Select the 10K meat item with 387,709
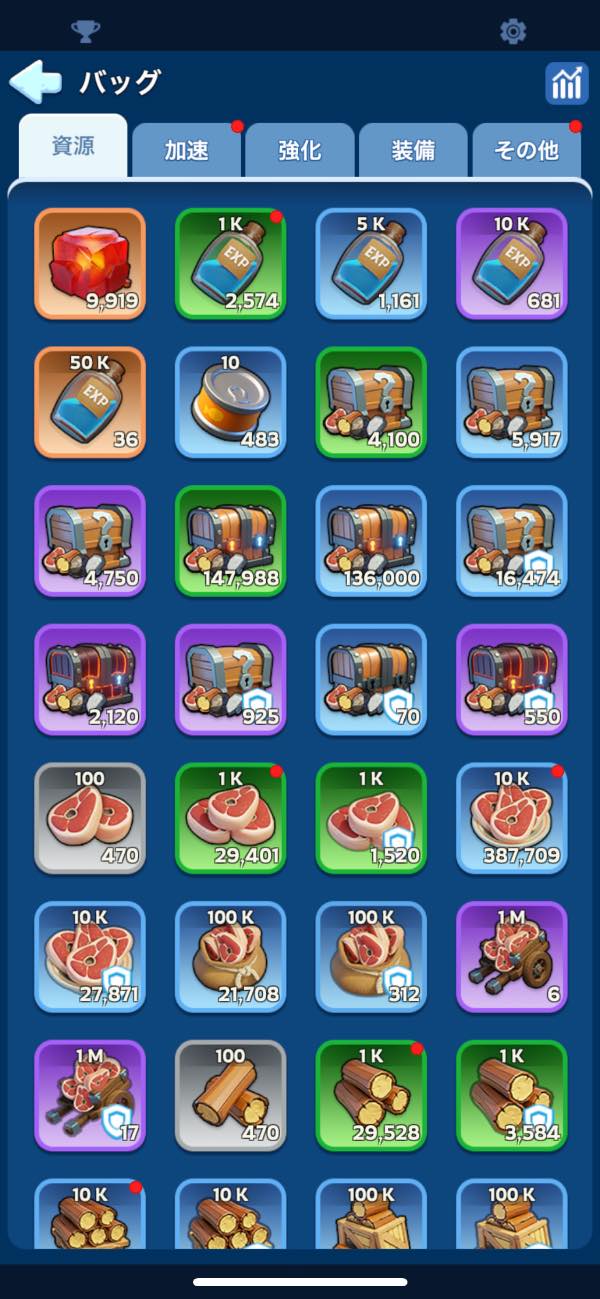Screen dimensions: 600x1299 [x=512, y=818]
